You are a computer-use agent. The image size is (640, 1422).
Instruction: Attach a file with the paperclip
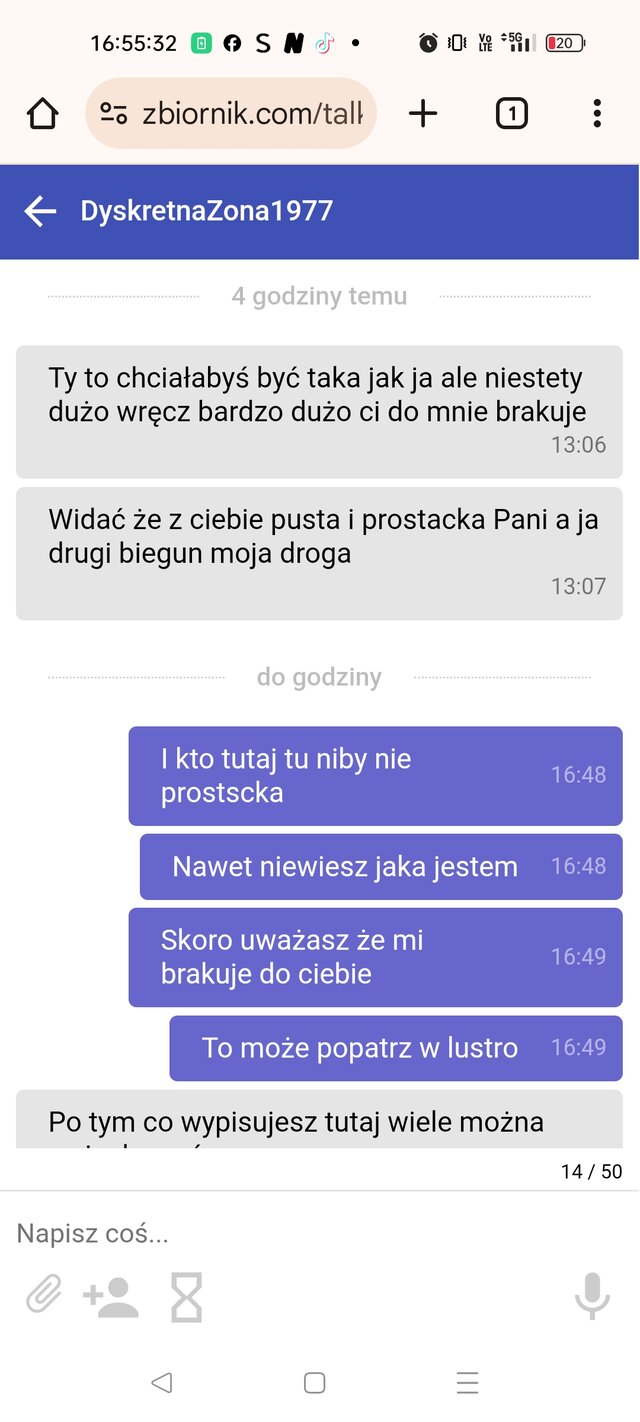pos(44,1296)
